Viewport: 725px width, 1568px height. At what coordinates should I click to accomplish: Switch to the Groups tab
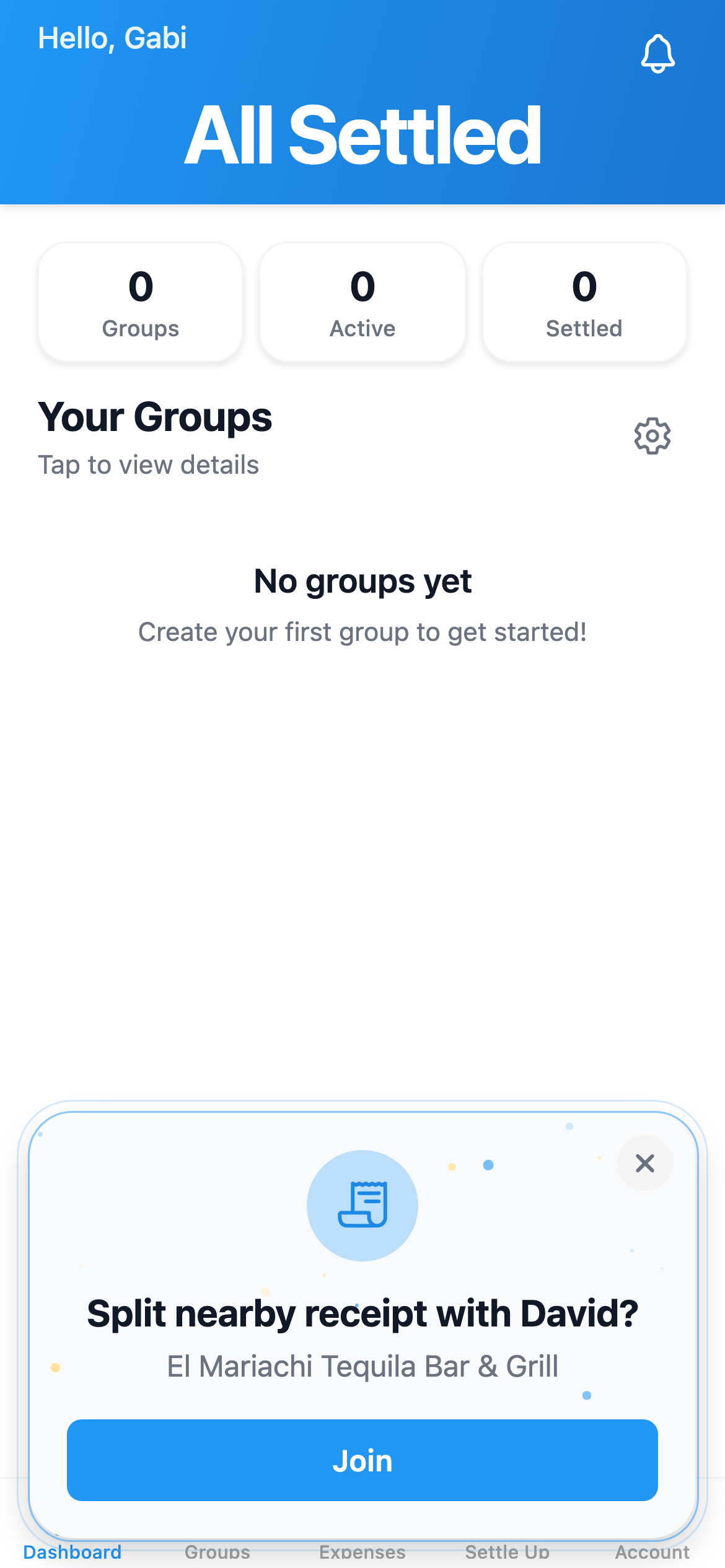[217, 1553]
